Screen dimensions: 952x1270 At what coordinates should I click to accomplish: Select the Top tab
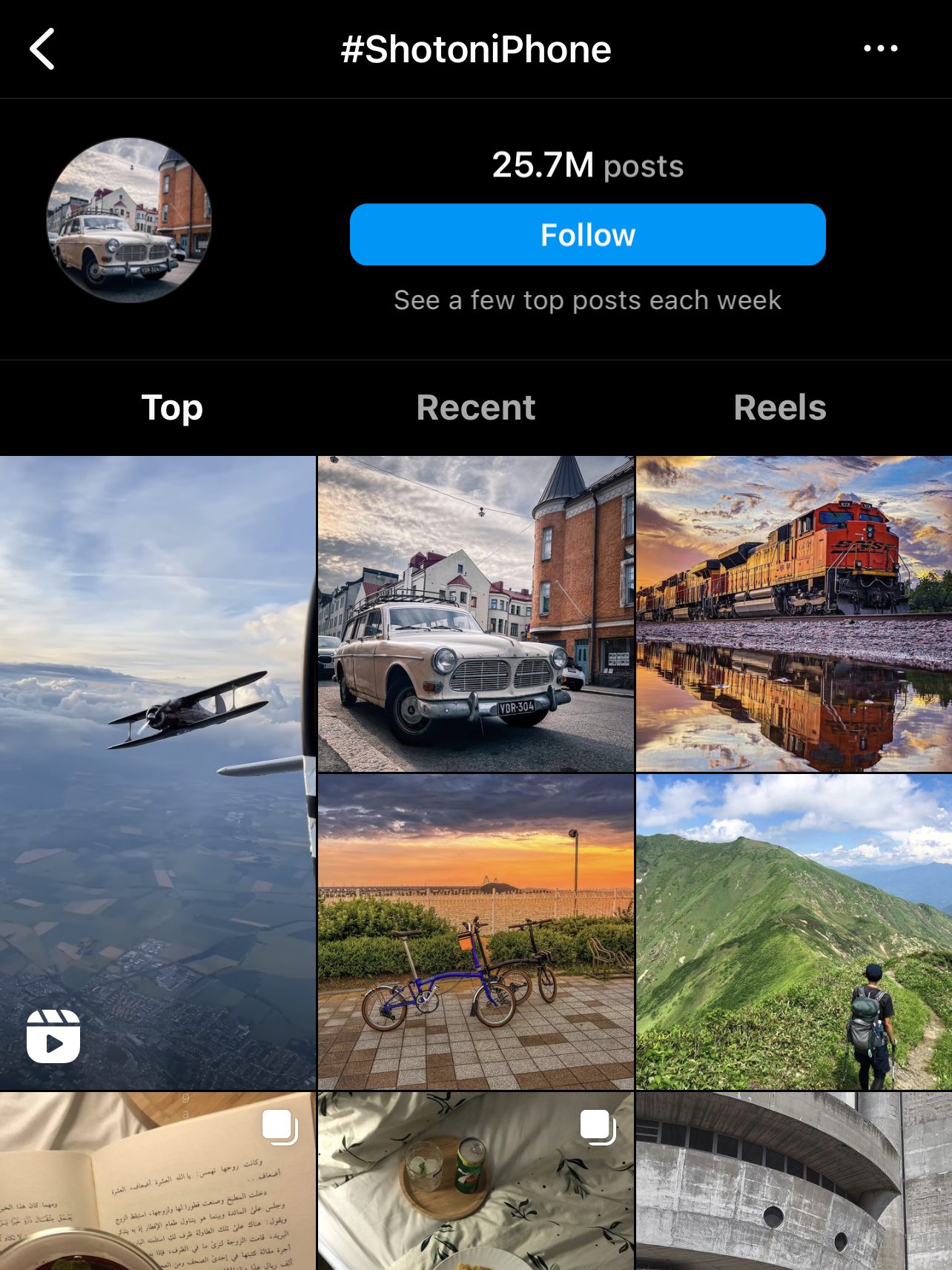(x=172, y=407)
